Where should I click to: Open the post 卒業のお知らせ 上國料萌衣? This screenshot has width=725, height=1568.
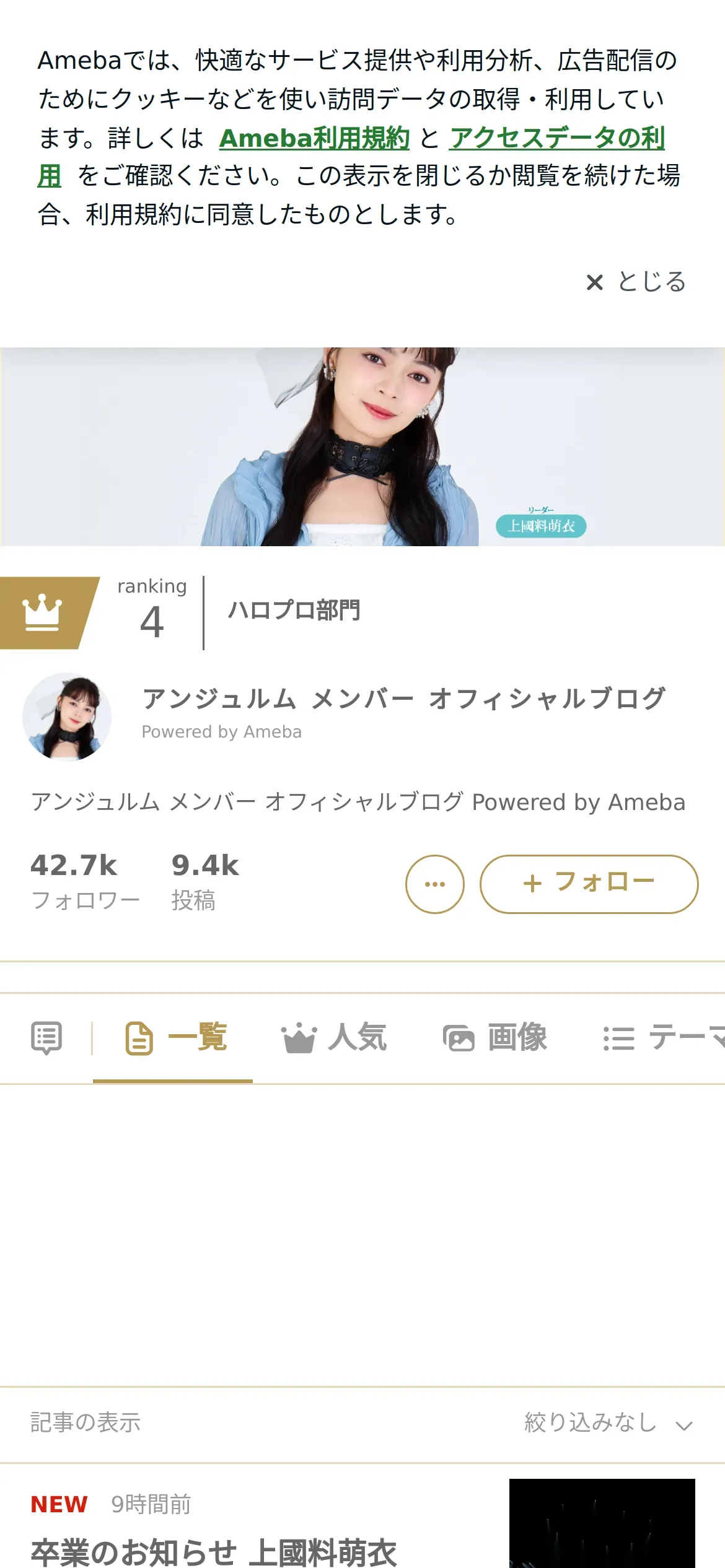pyautogui.click(x=214, y=1552)
